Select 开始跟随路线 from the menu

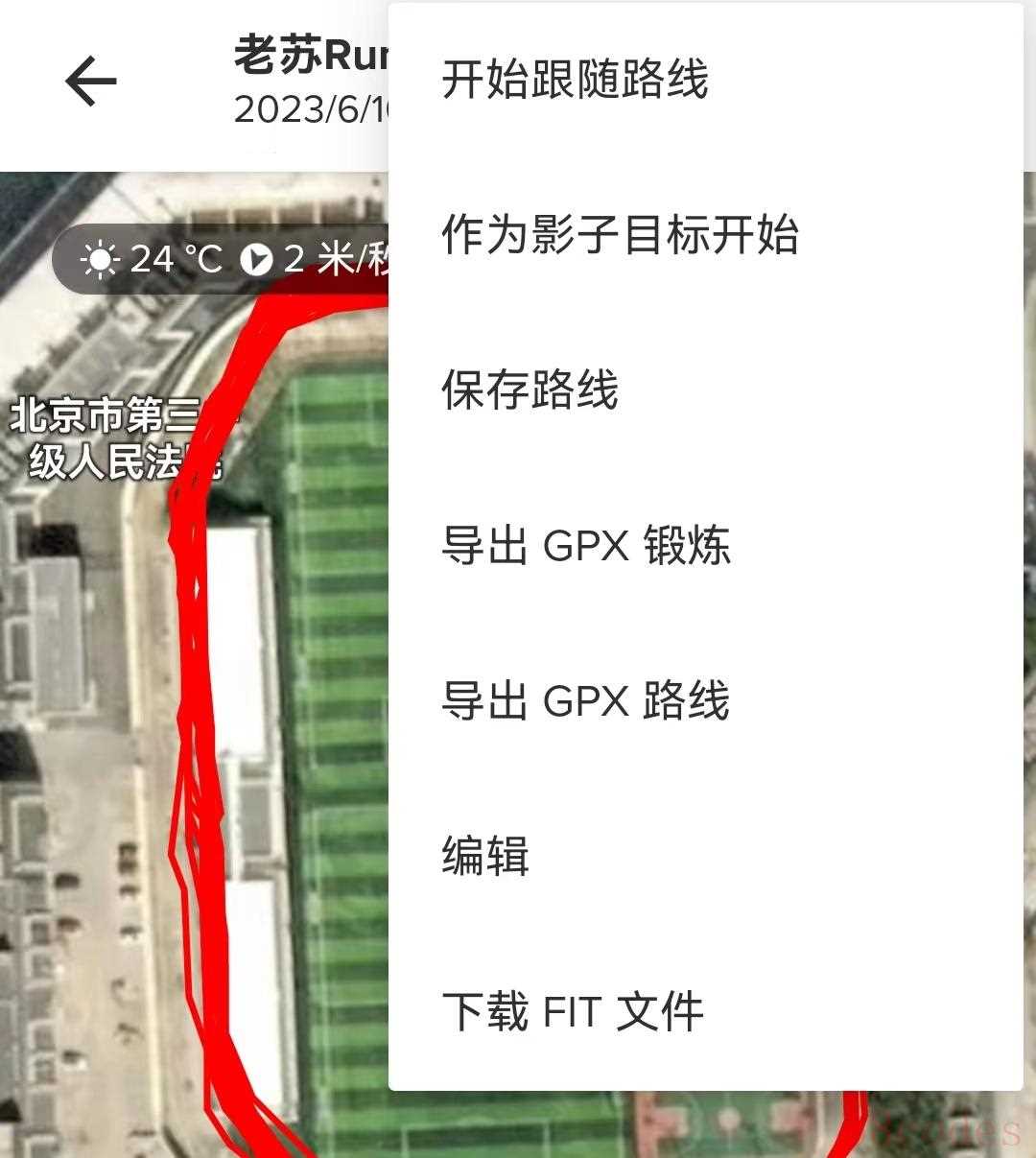[x=575, y=79]
